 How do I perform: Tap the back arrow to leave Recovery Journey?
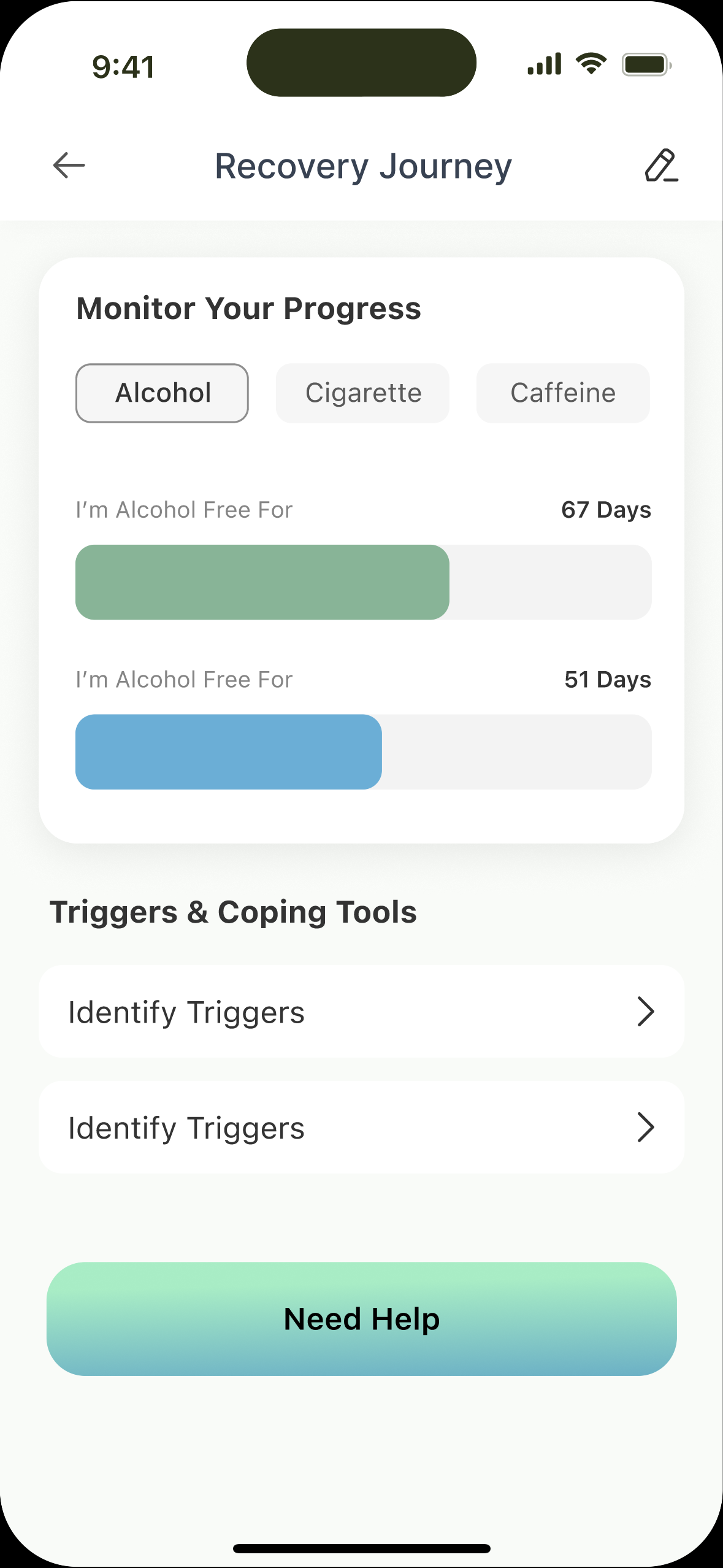pos(67,164)
